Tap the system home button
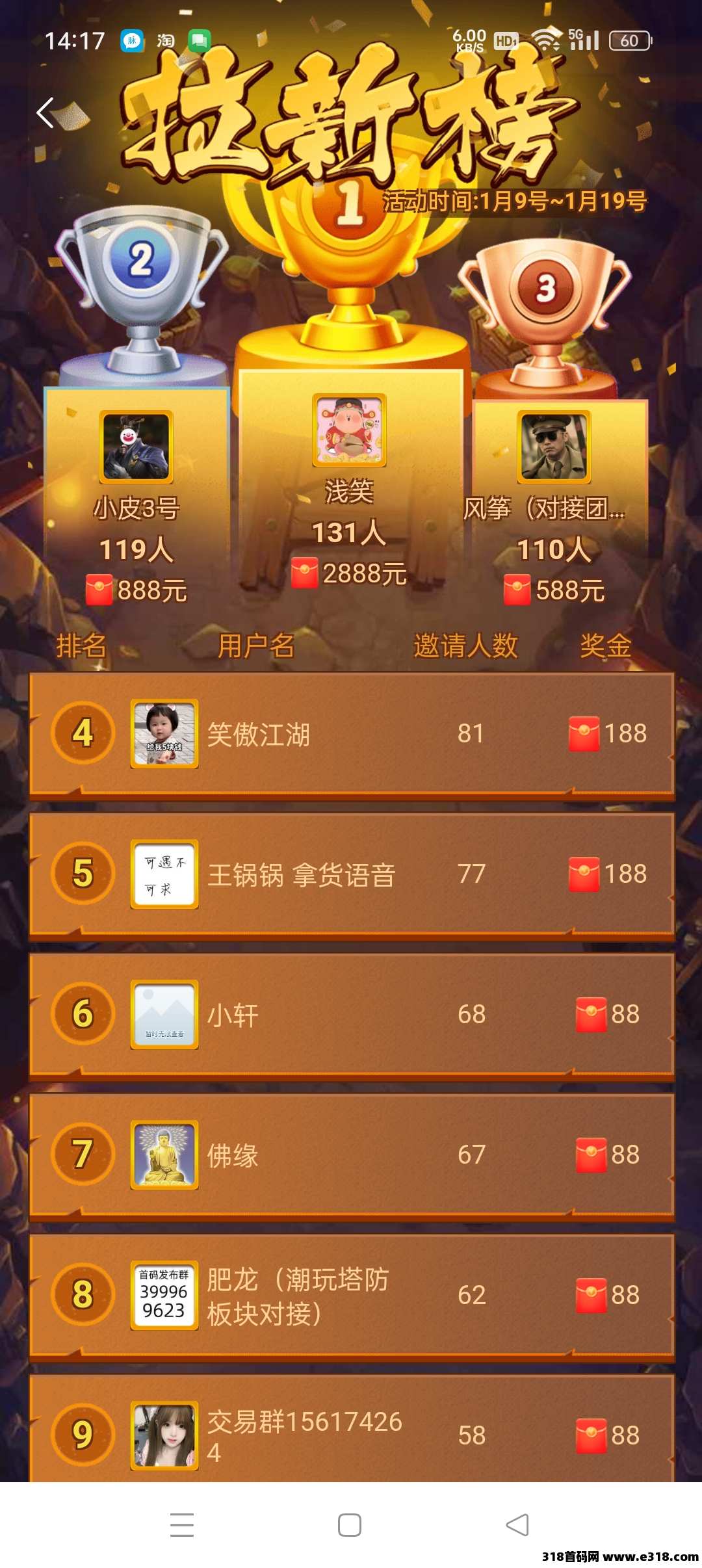702x1568 pixels. coord(350,1525)
